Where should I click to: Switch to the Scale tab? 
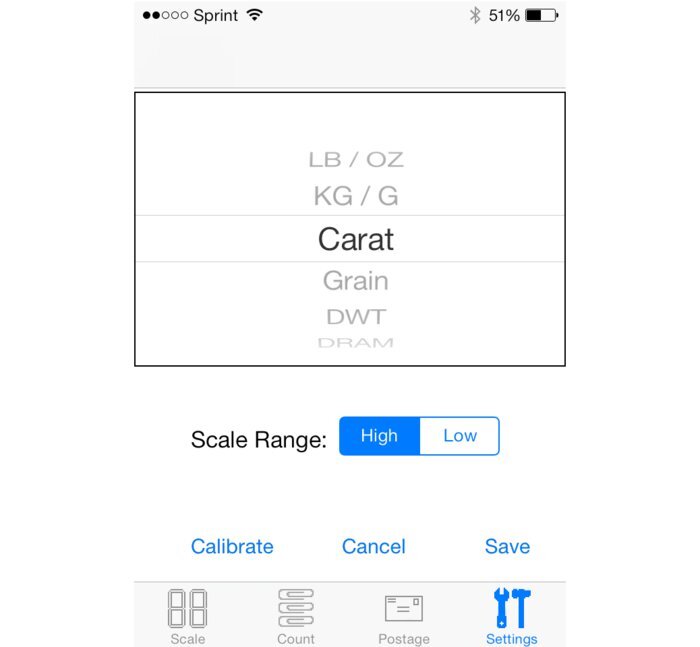tap(188, 616)
